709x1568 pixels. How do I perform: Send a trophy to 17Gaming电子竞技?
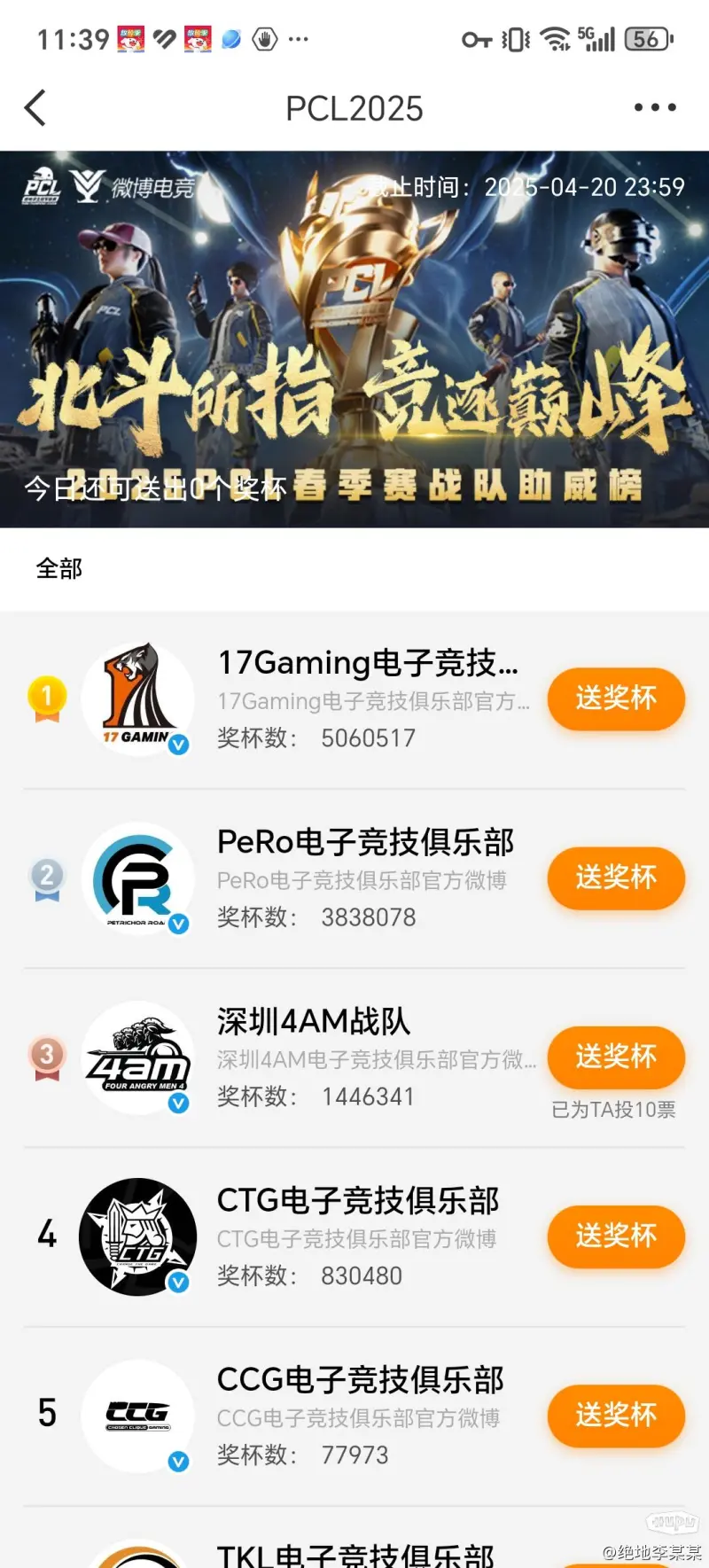point(616,698)
